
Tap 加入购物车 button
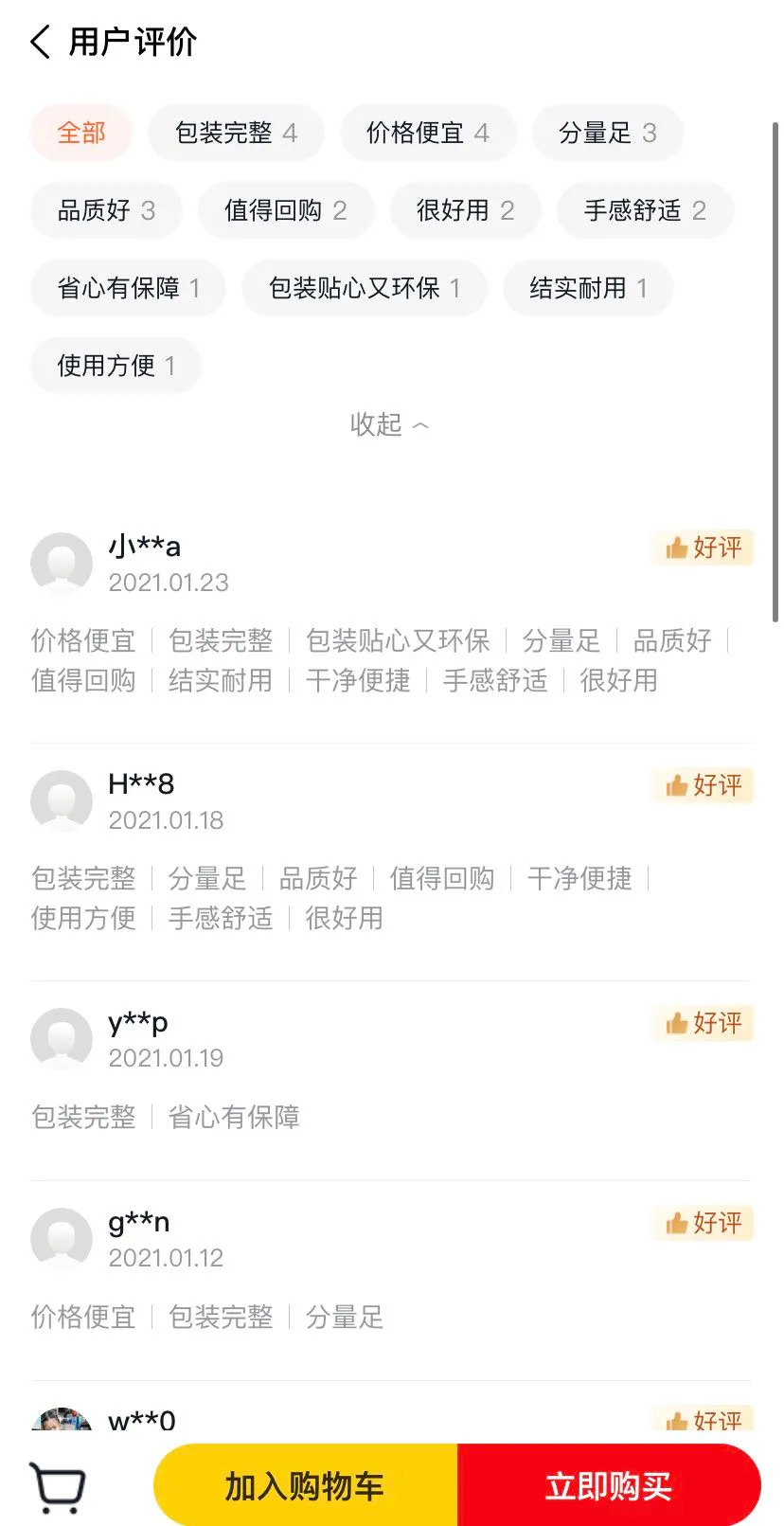(x=305, y=1485)
